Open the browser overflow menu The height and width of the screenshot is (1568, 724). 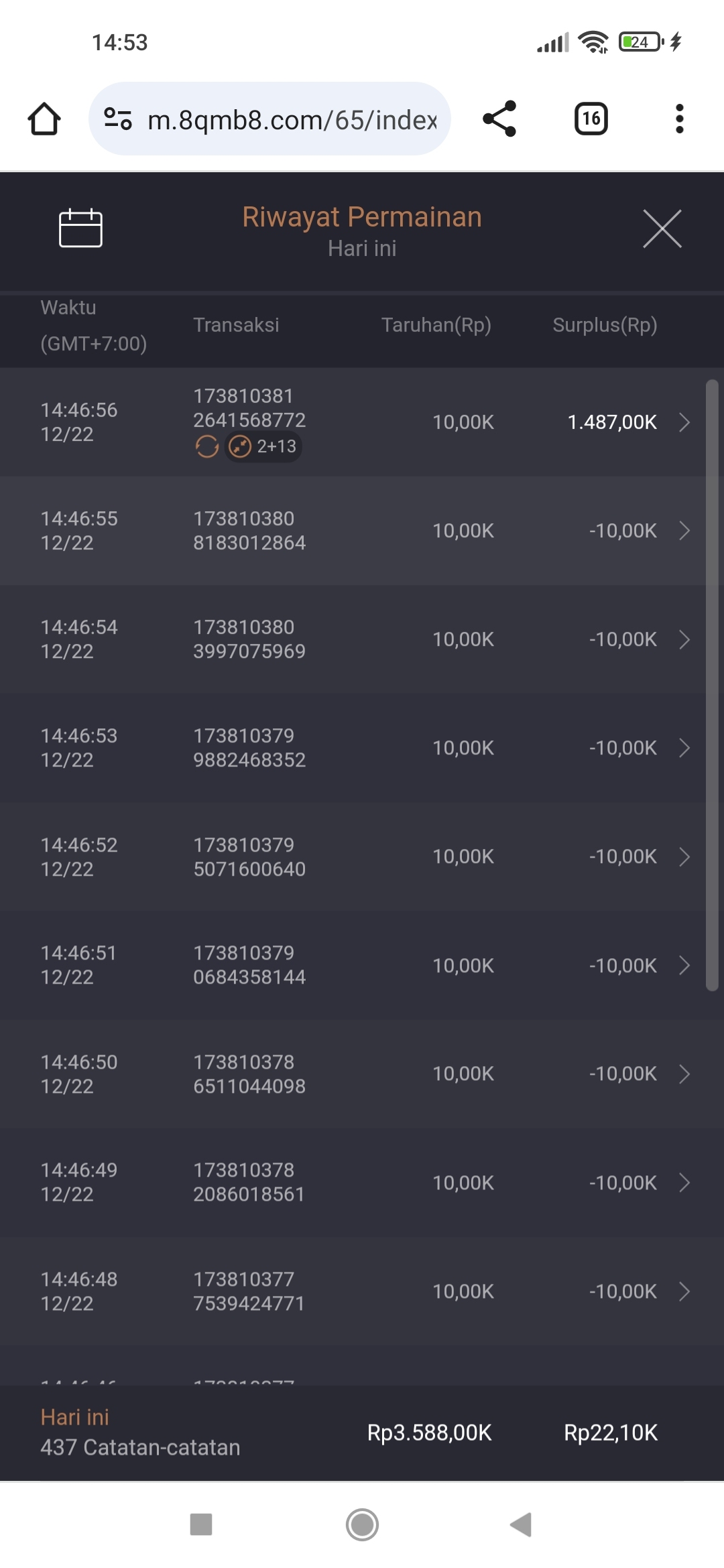click(679, 119)
